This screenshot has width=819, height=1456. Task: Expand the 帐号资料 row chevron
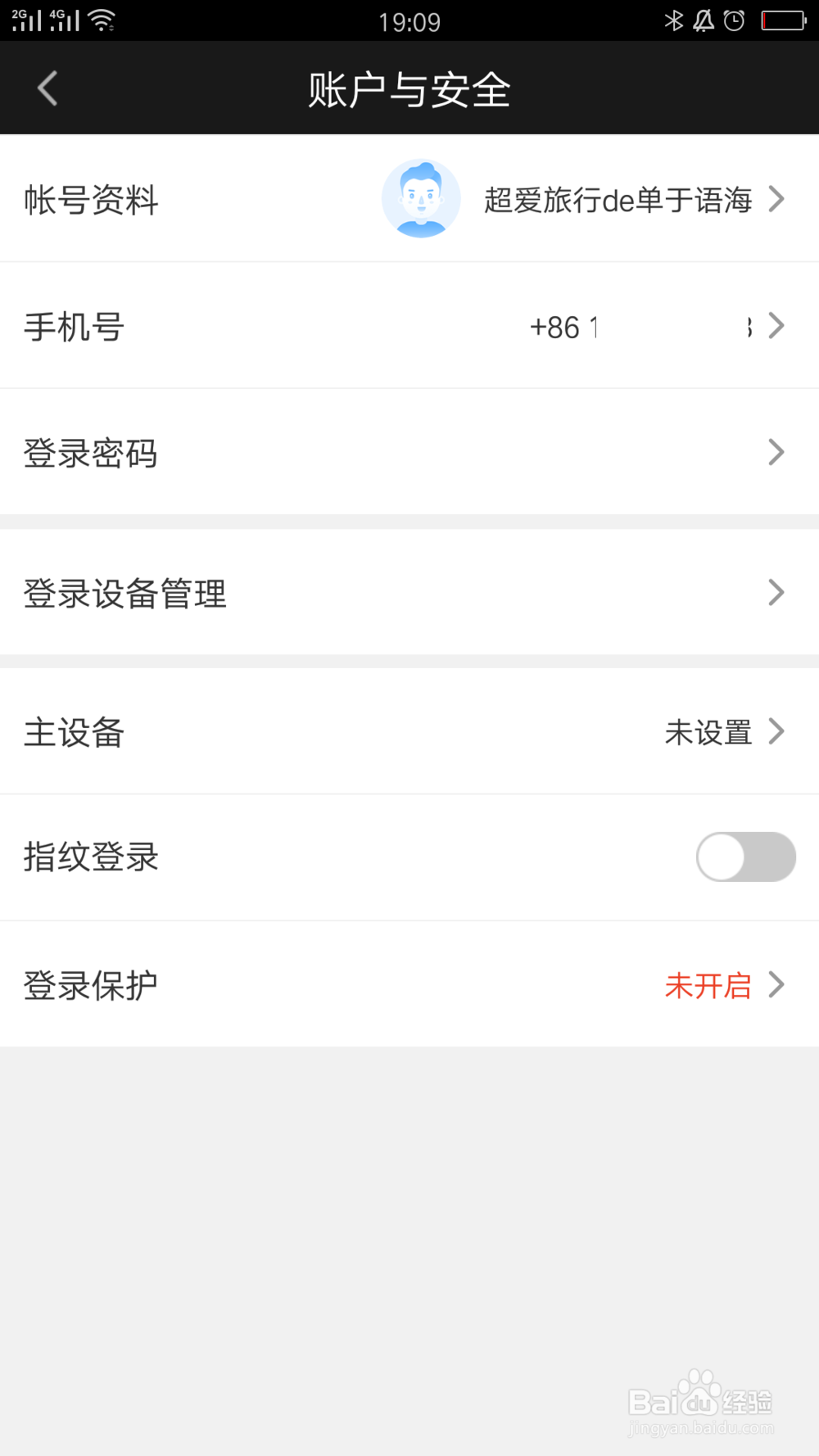776,199
